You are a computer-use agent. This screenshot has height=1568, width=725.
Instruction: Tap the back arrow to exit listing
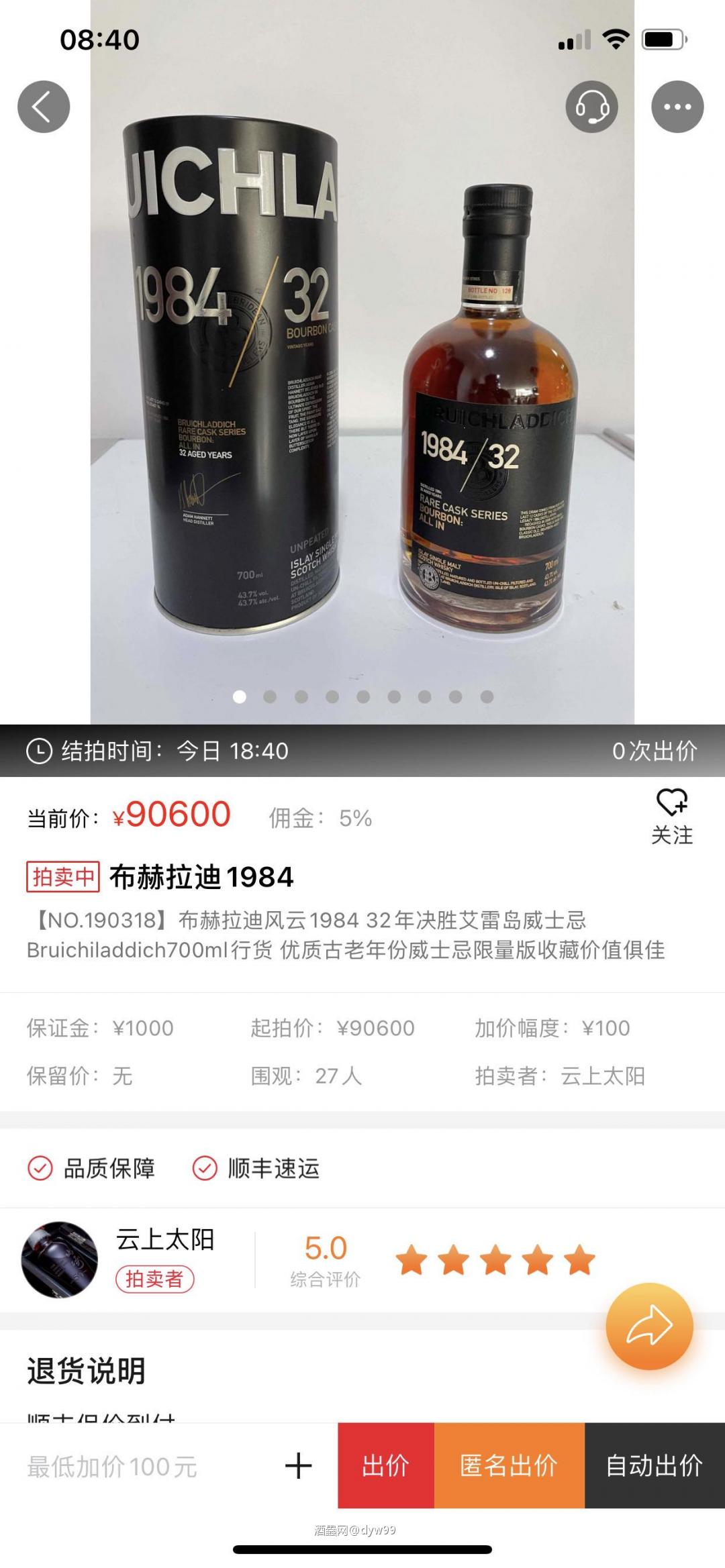43,106
